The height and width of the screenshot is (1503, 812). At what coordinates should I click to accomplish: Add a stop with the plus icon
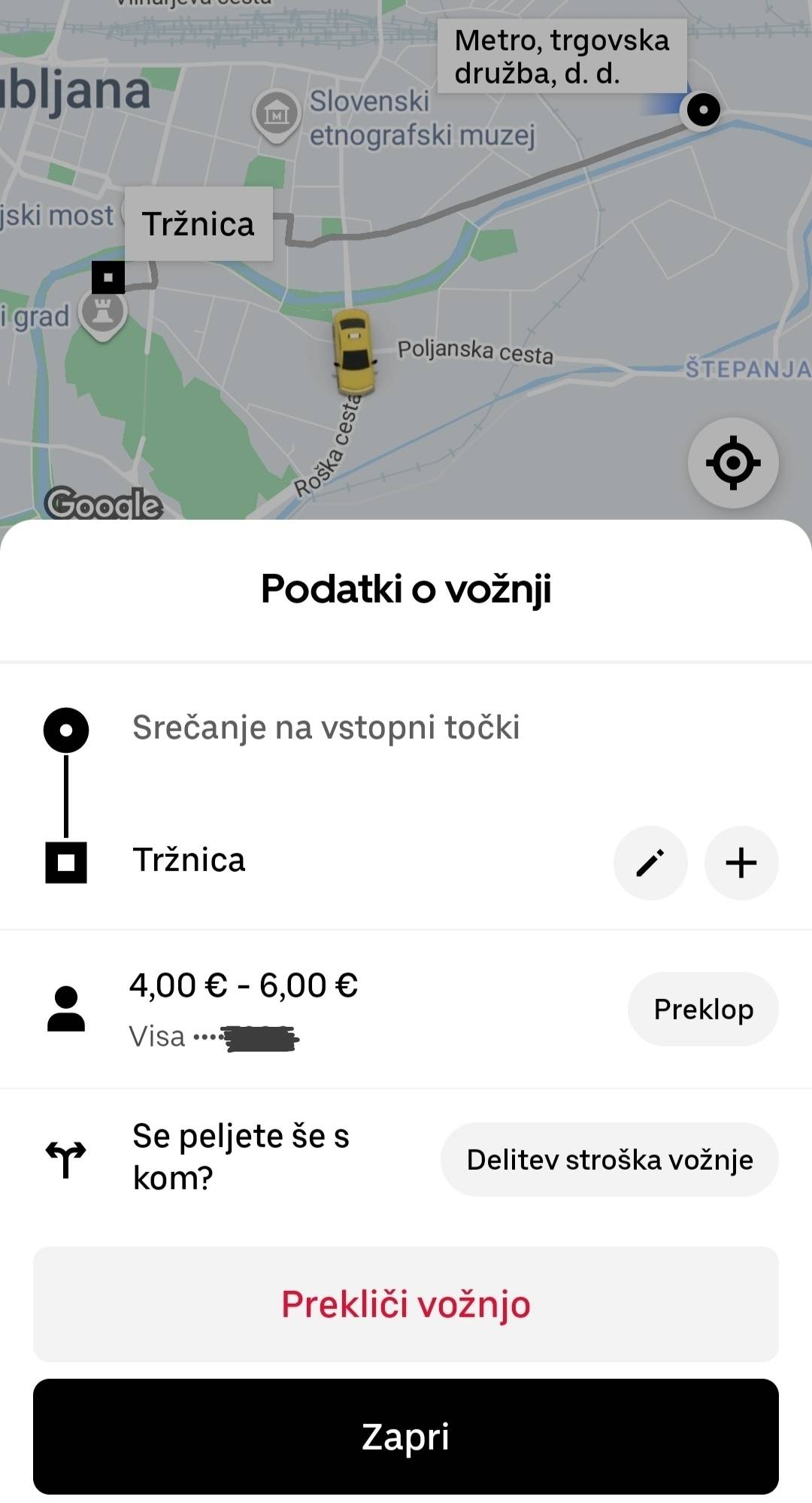pyautogui.click(x=741, y=863)
